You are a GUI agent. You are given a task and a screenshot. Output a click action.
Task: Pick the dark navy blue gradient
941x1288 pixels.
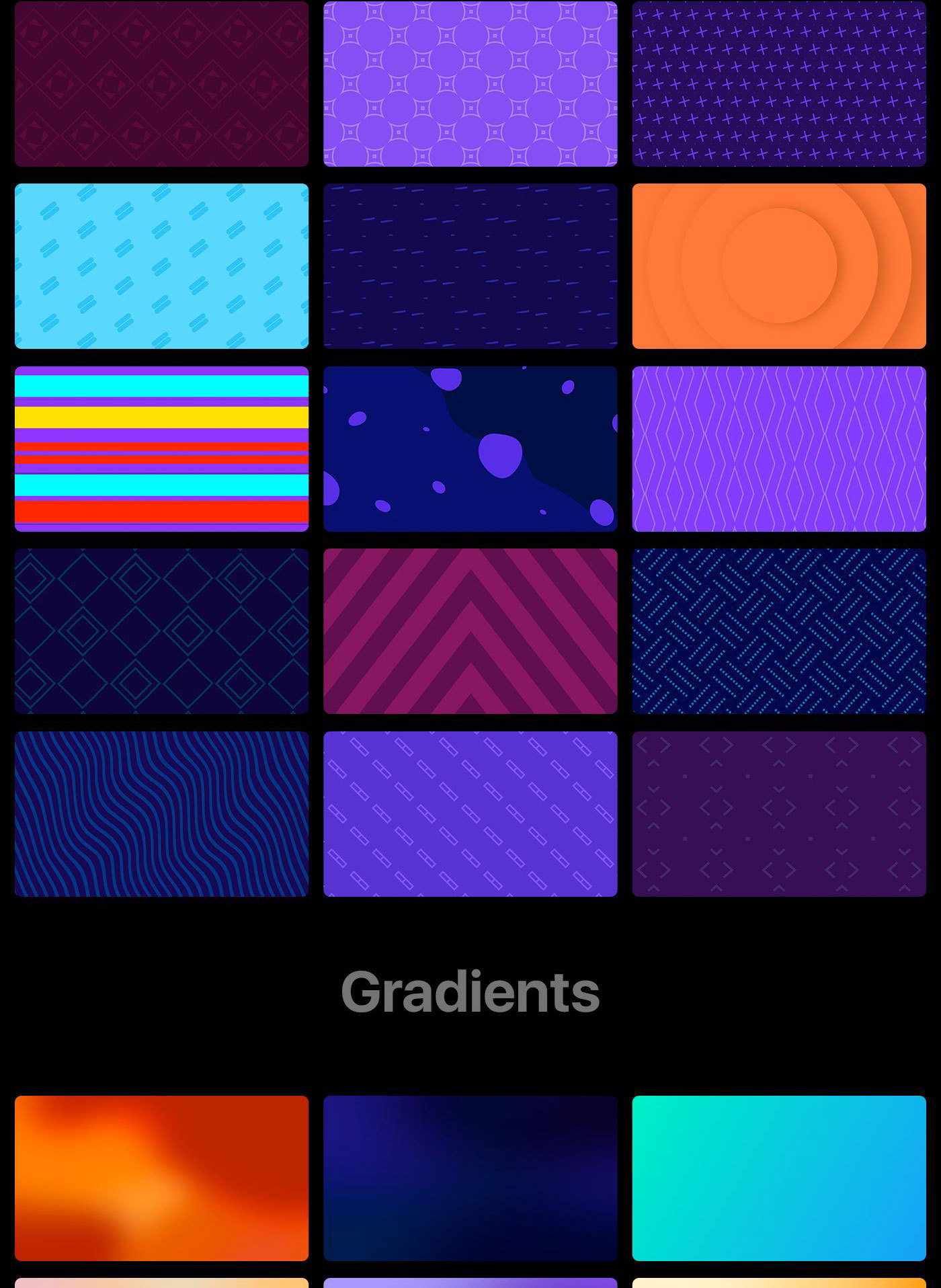pyautogui.click(x=470, y=1178)
